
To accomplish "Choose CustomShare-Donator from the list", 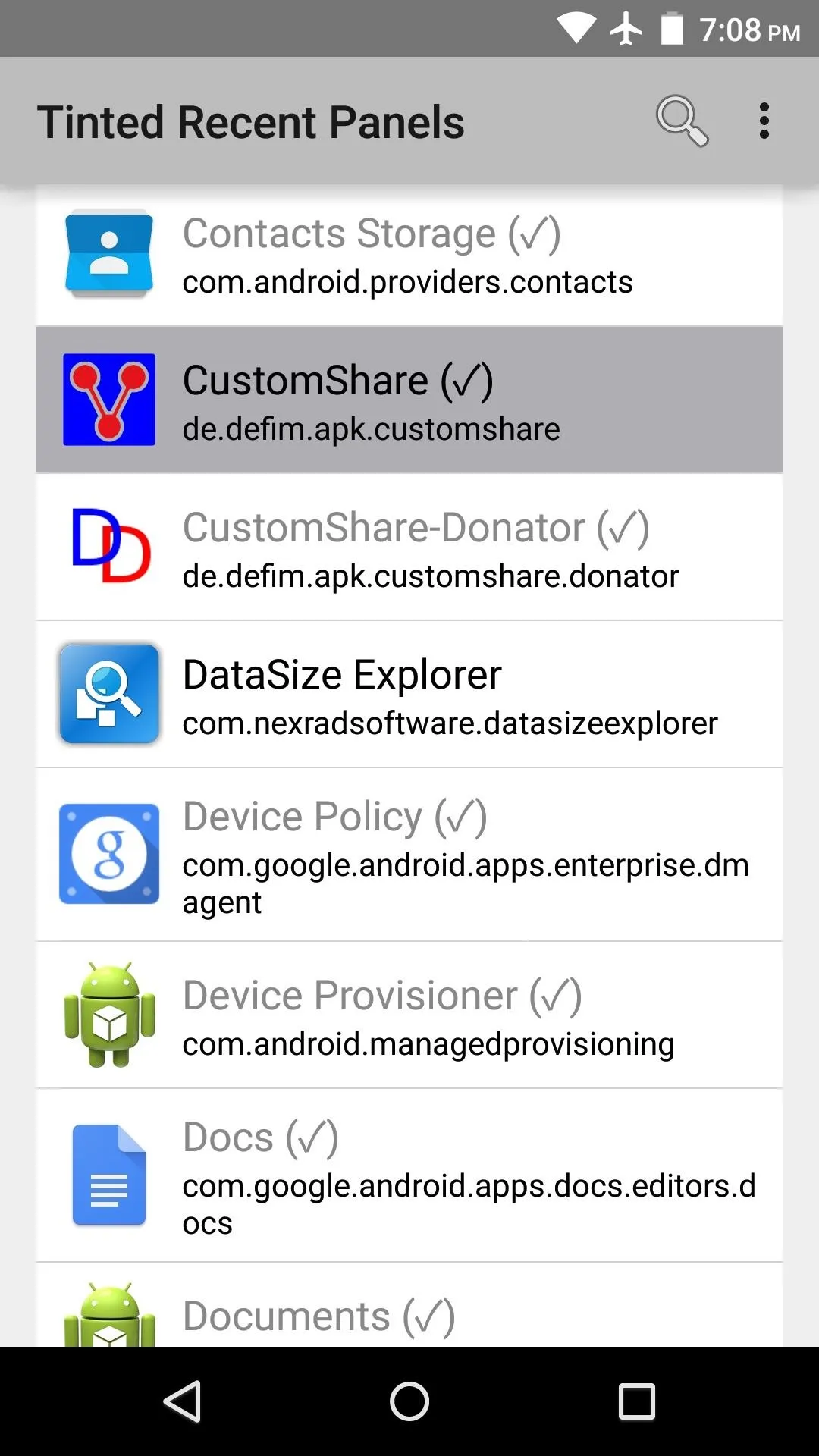I will point(409,547).
